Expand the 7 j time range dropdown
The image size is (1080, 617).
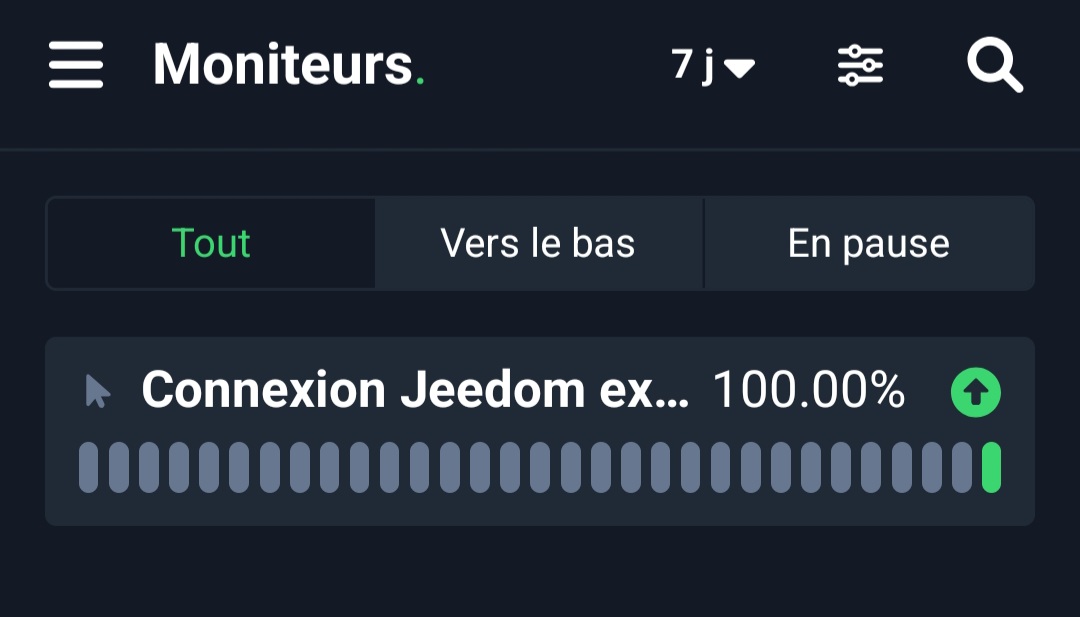pyautogui.click(x=712, y=66)
